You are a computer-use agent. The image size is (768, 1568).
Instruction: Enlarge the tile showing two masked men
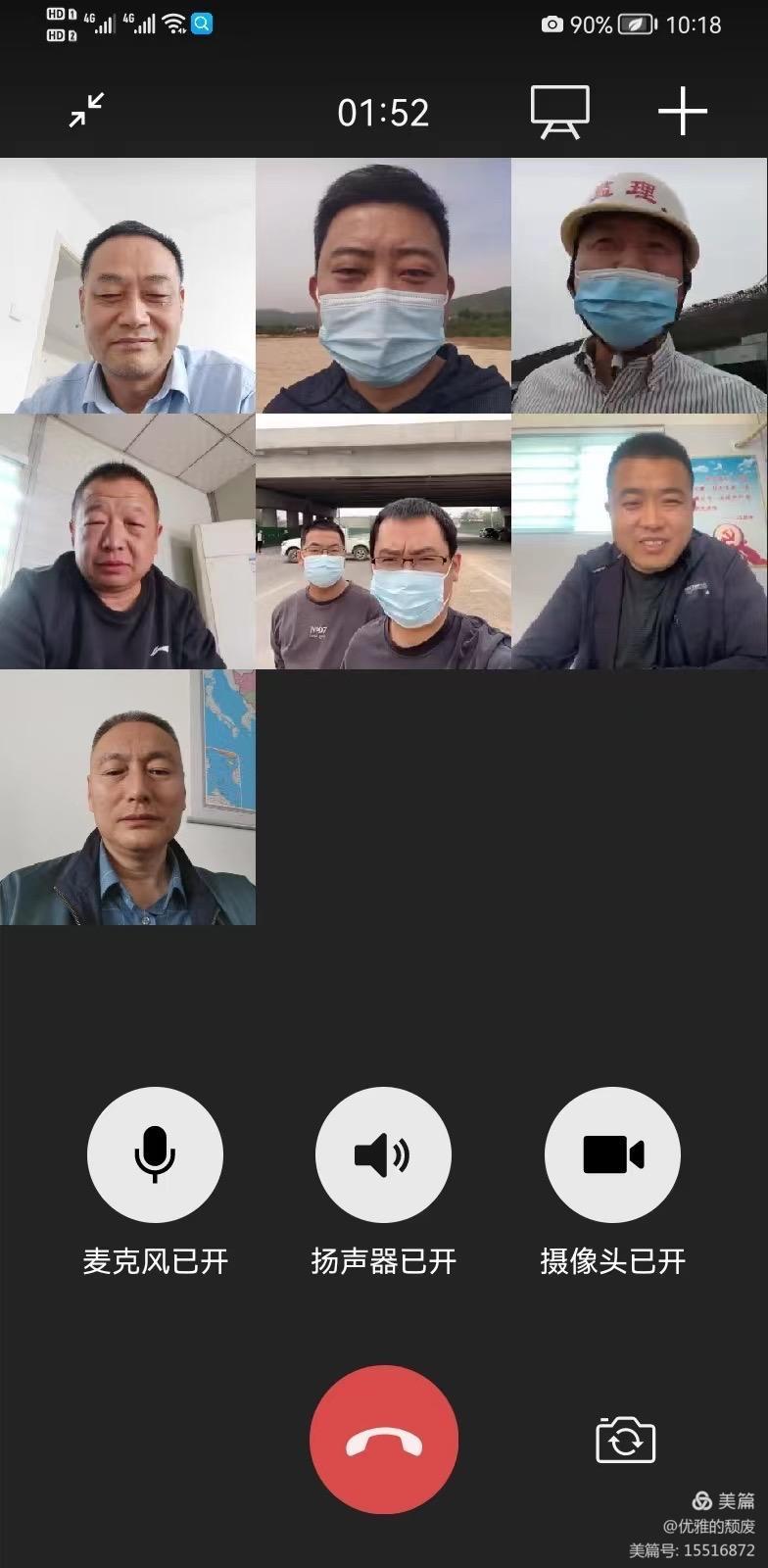click(x=383, y=541)
